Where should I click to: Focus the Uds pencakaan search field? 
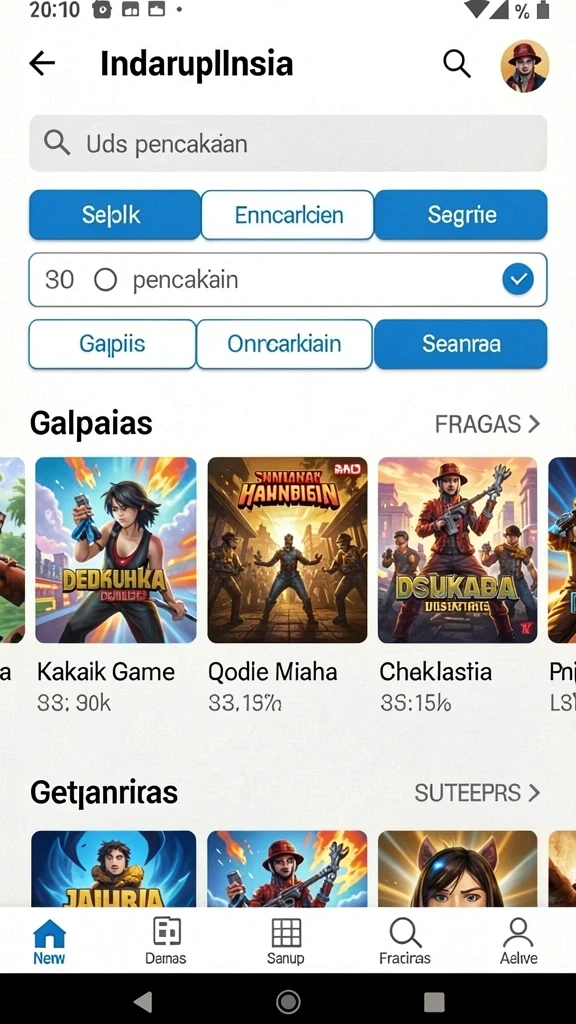click(x=288, y=144)
